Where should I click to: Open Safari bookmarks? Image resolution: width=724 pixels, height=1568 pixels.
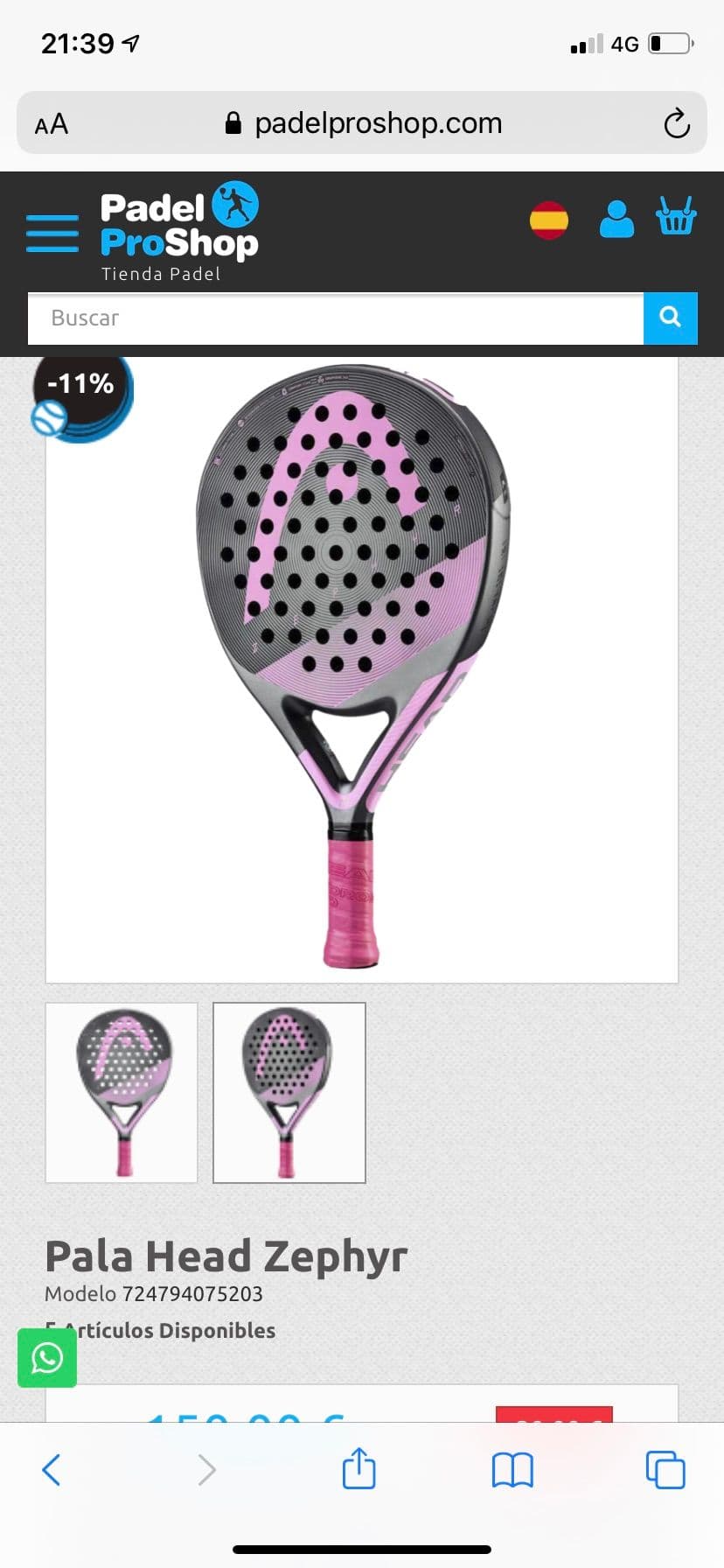tap(512, 1470)
